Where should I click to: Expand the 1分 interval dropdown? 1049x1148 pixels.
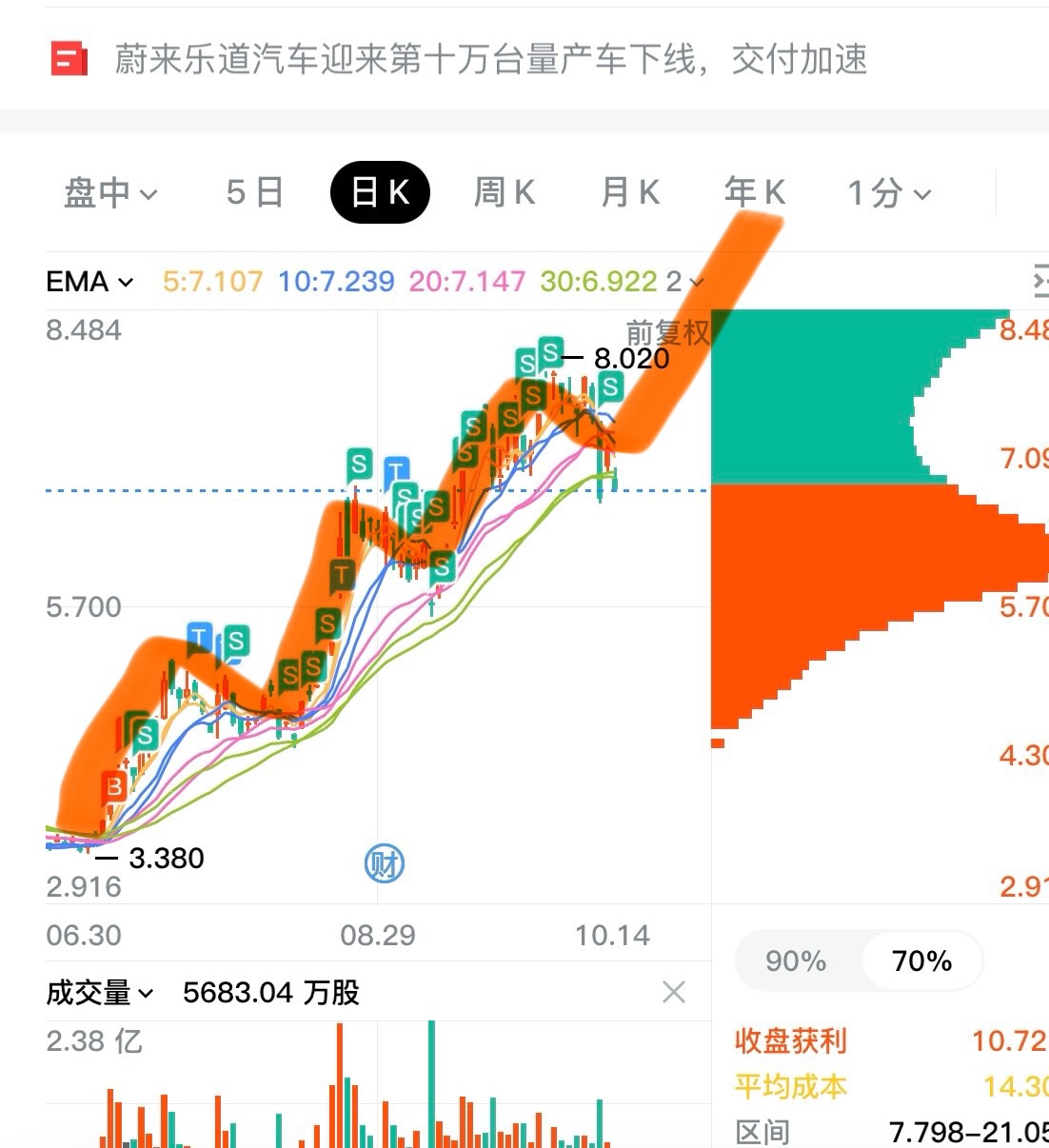coord(888,193)
